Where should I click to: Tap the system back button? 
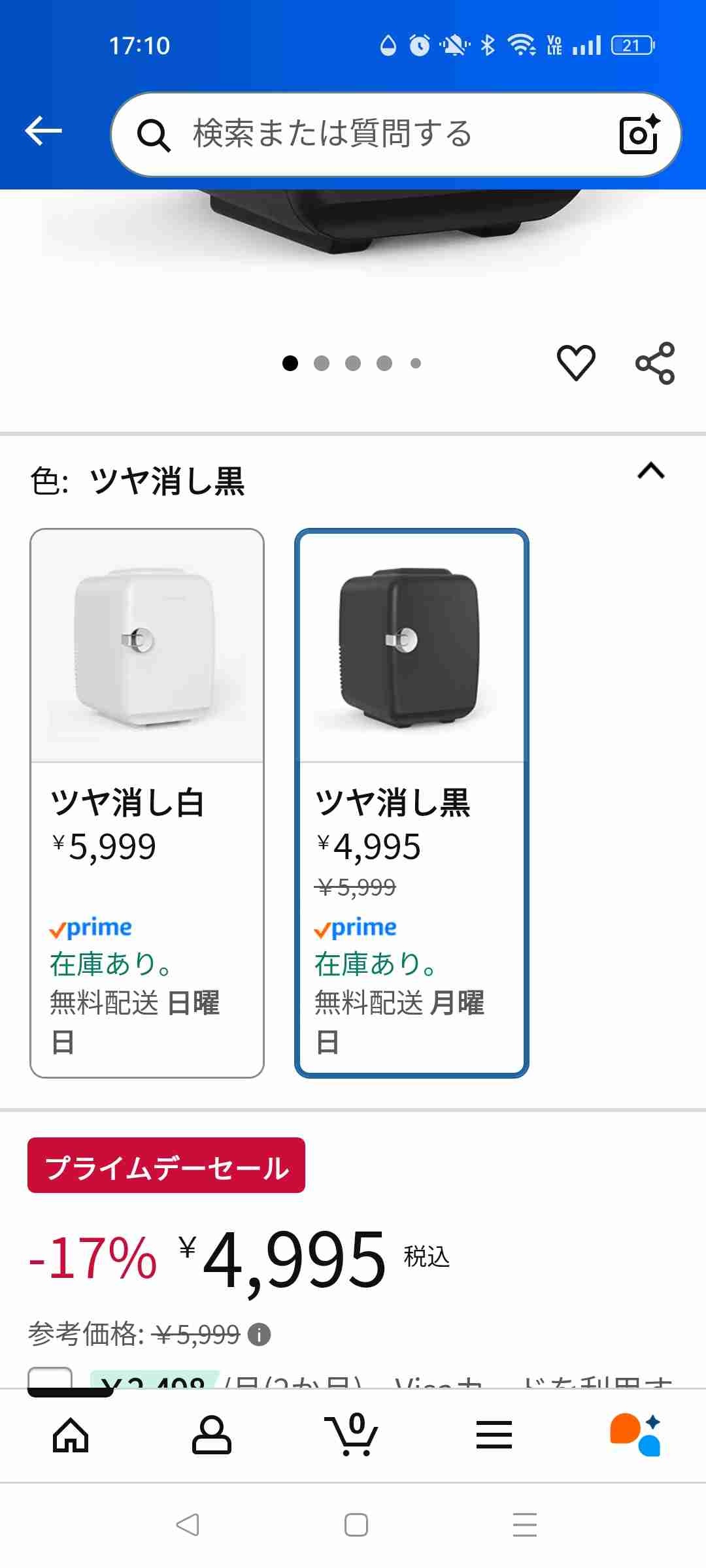[x=188, y=1525]
